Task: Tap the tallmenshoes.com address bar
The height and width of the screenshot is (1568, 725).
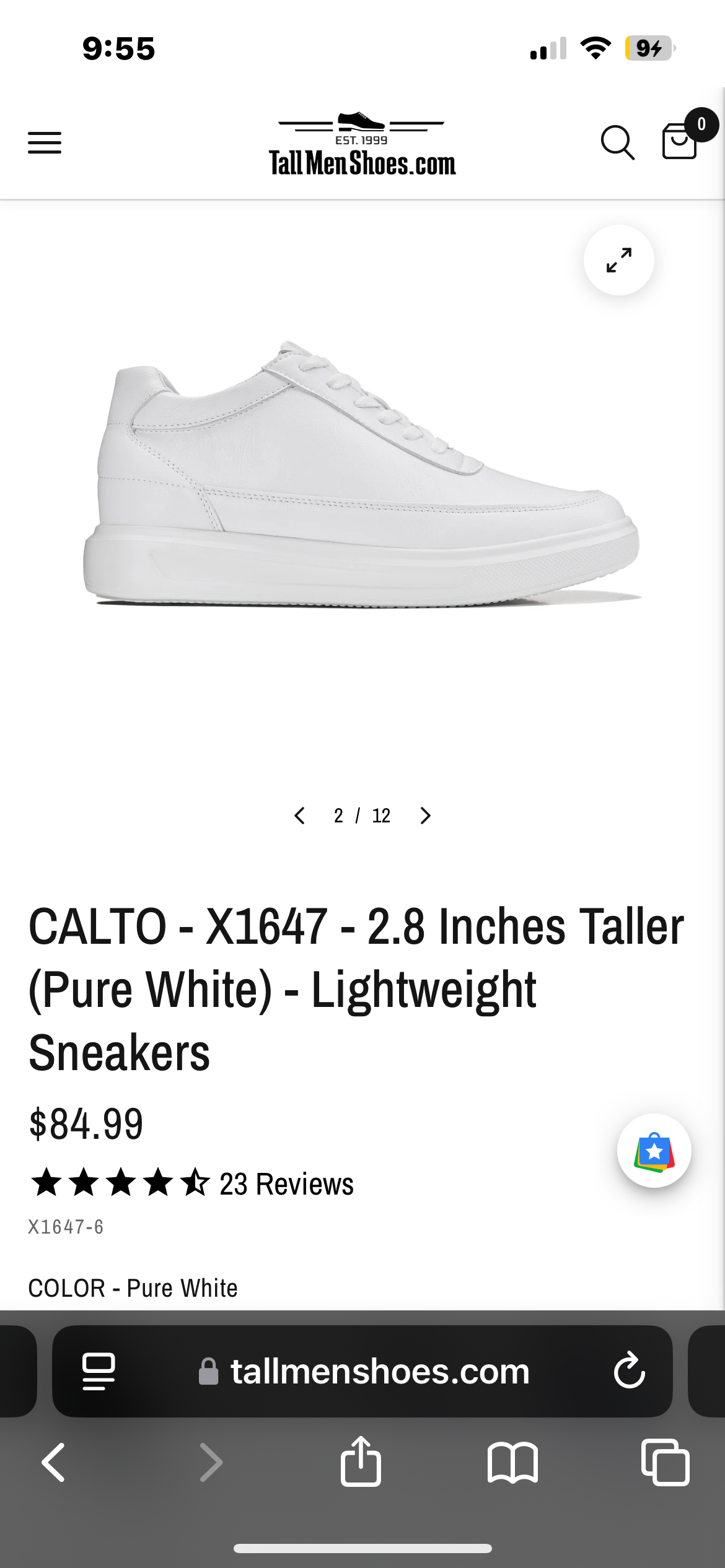Action: (379, 1371)
